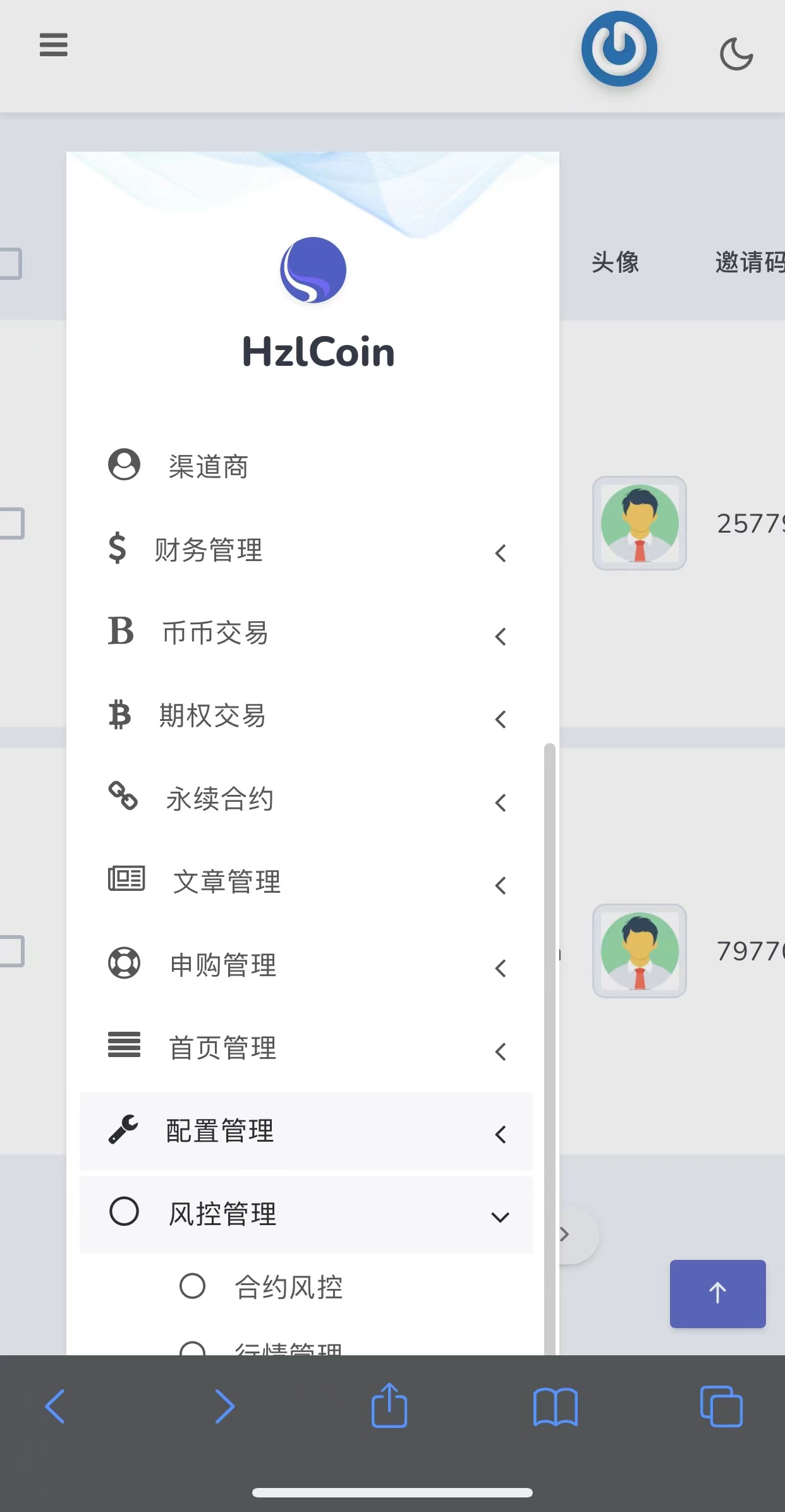Tap the hamburger menu button
The image size is (785, 1512).
(54, 45)
